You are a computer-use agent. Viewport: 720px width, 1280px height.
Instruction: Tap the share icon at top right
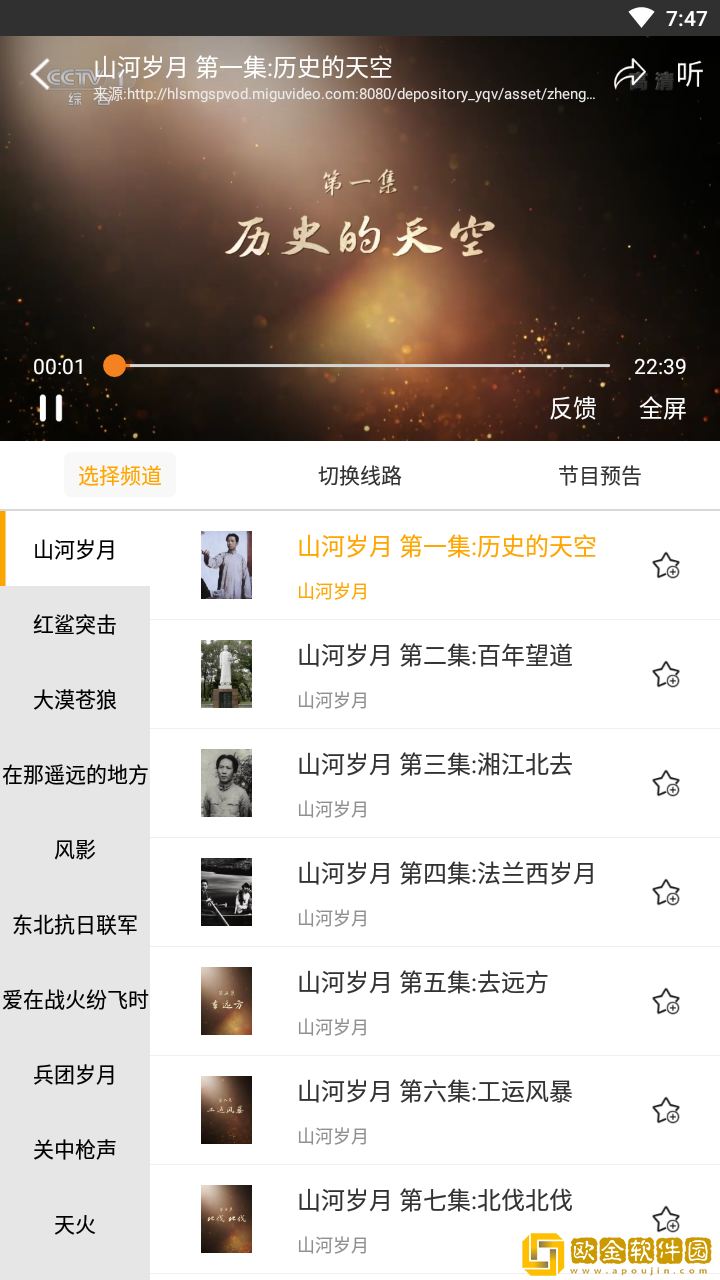coord(628,74)
